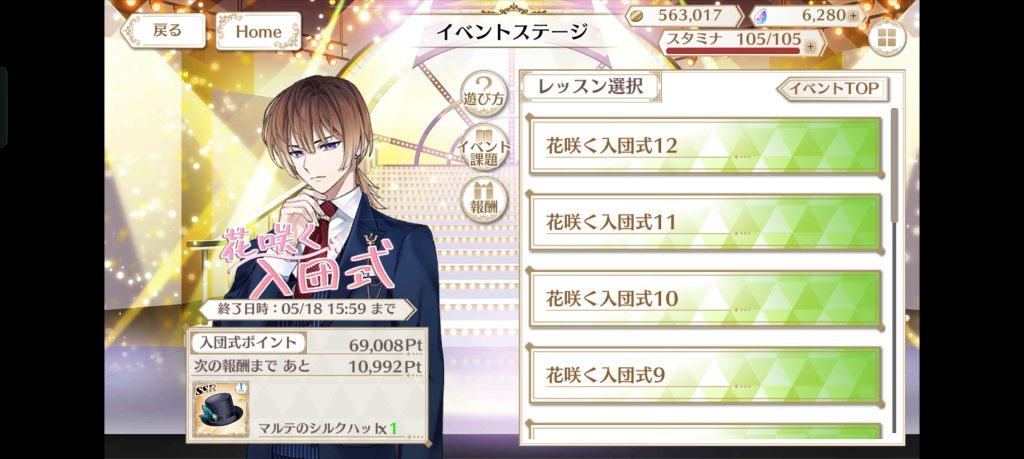Screen dimensions: 1024x459
Task: Return to イベントTOP page
Action: tap(833, 88)
